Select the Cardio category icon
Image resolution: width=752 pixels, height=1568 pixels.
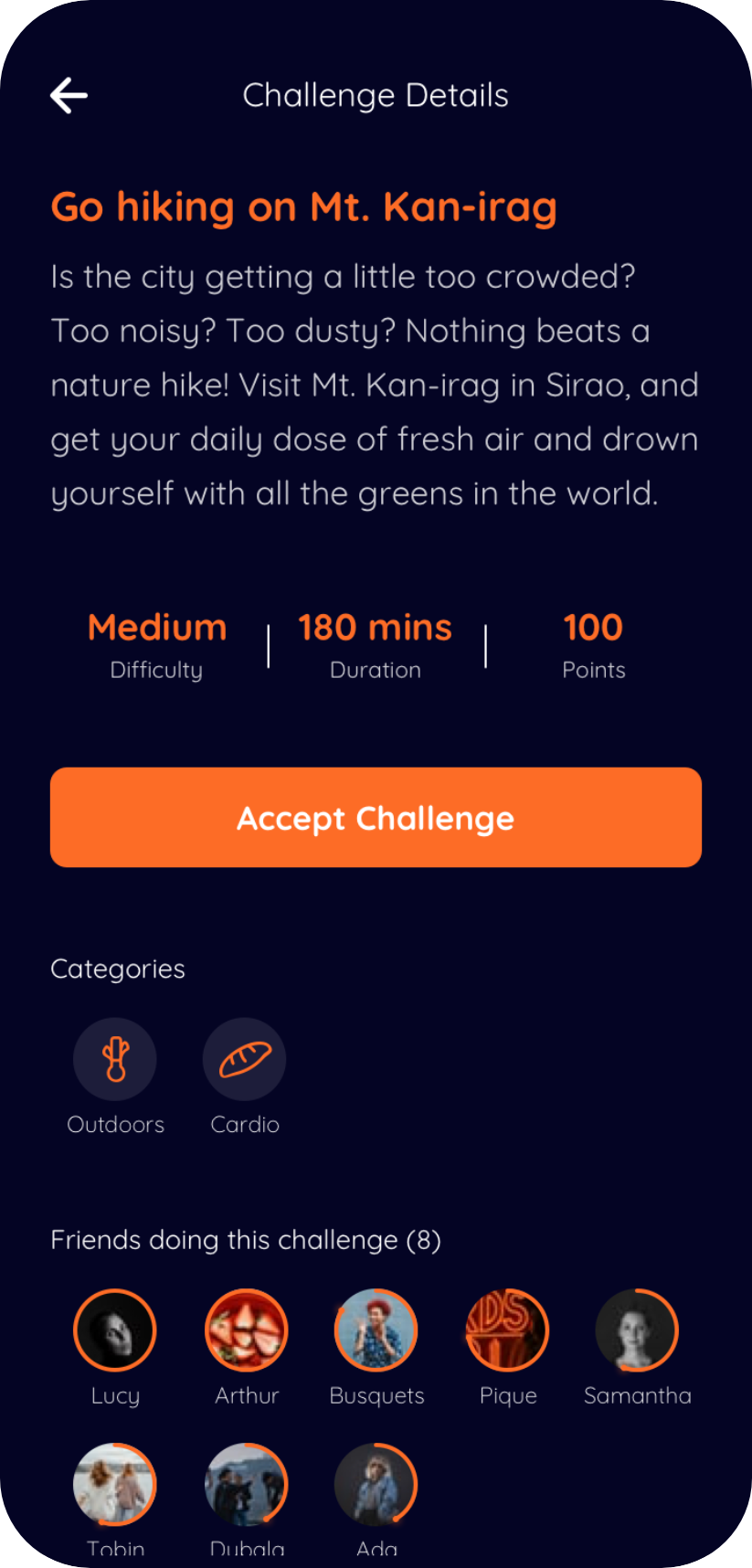[244, 1058]
